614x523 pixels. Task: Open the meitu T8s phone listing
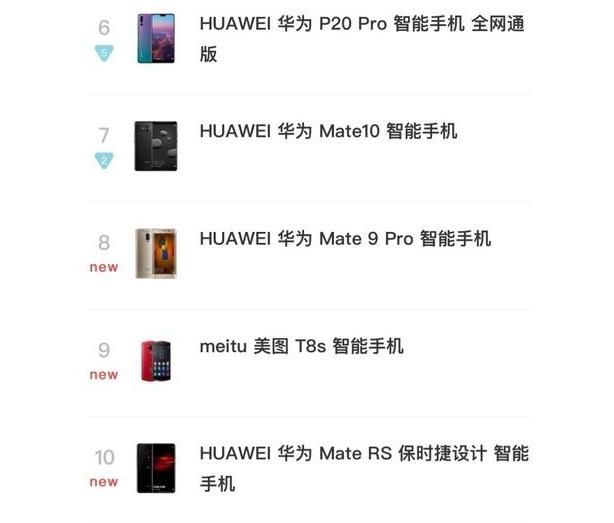[x=301, y=347]
